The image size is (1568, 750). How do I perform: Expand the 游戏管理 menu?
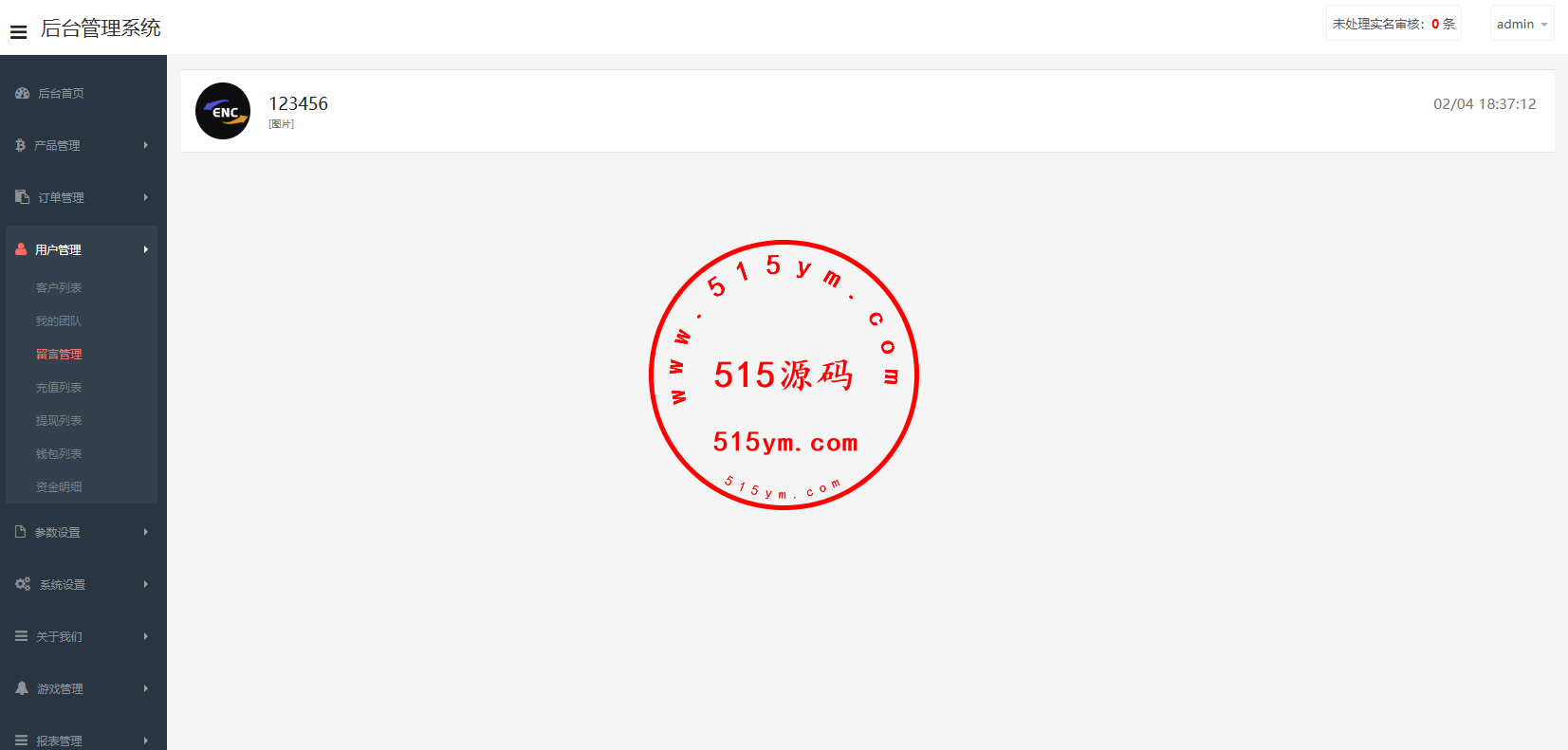(x=82, y=688)
